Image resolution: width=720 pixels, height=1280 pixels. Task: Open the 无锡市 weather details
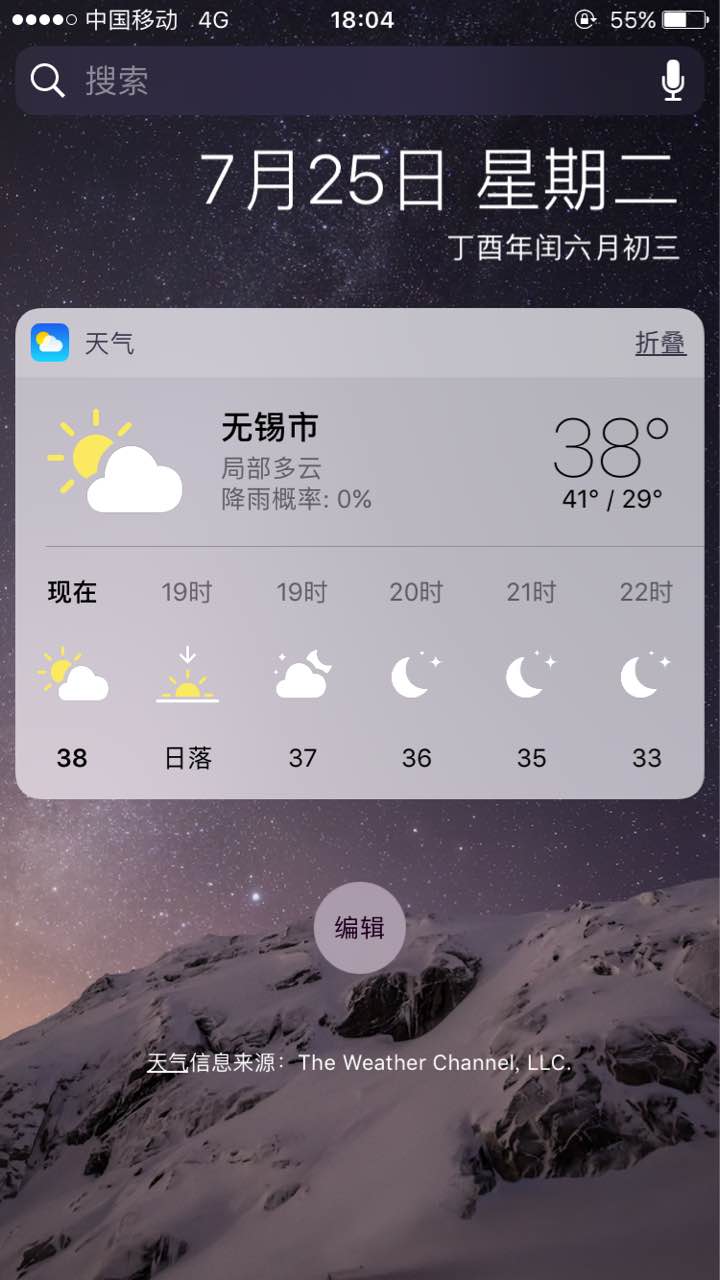(x=270, y=430)
